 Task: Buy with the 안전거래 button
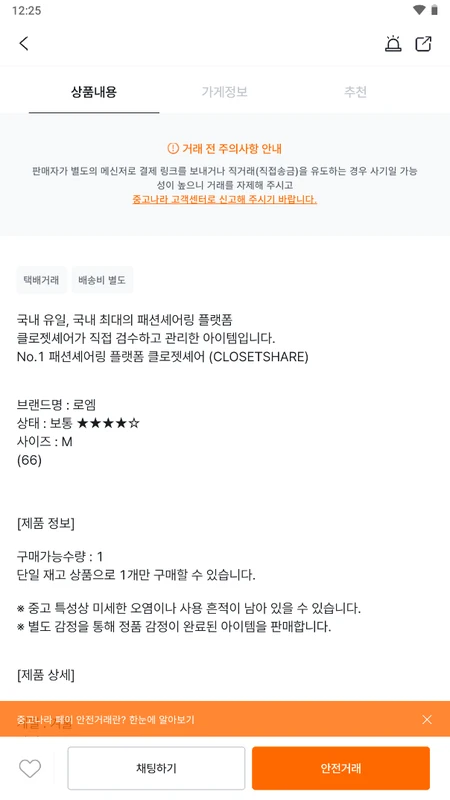click(341, 768)
